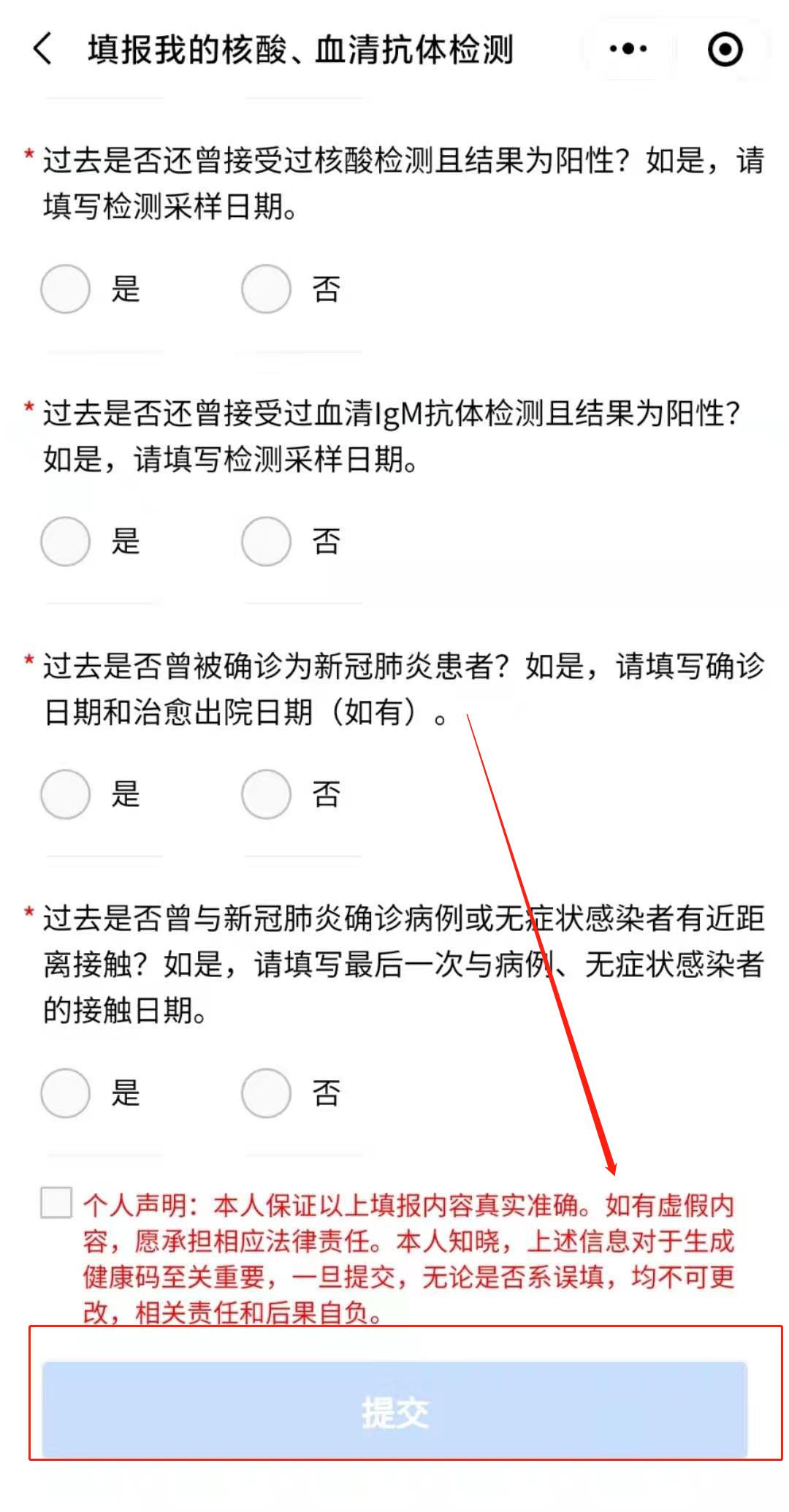Check the 个人声明 declaration checkbox
789x1512 pixels.
(x=56, y=1203)
